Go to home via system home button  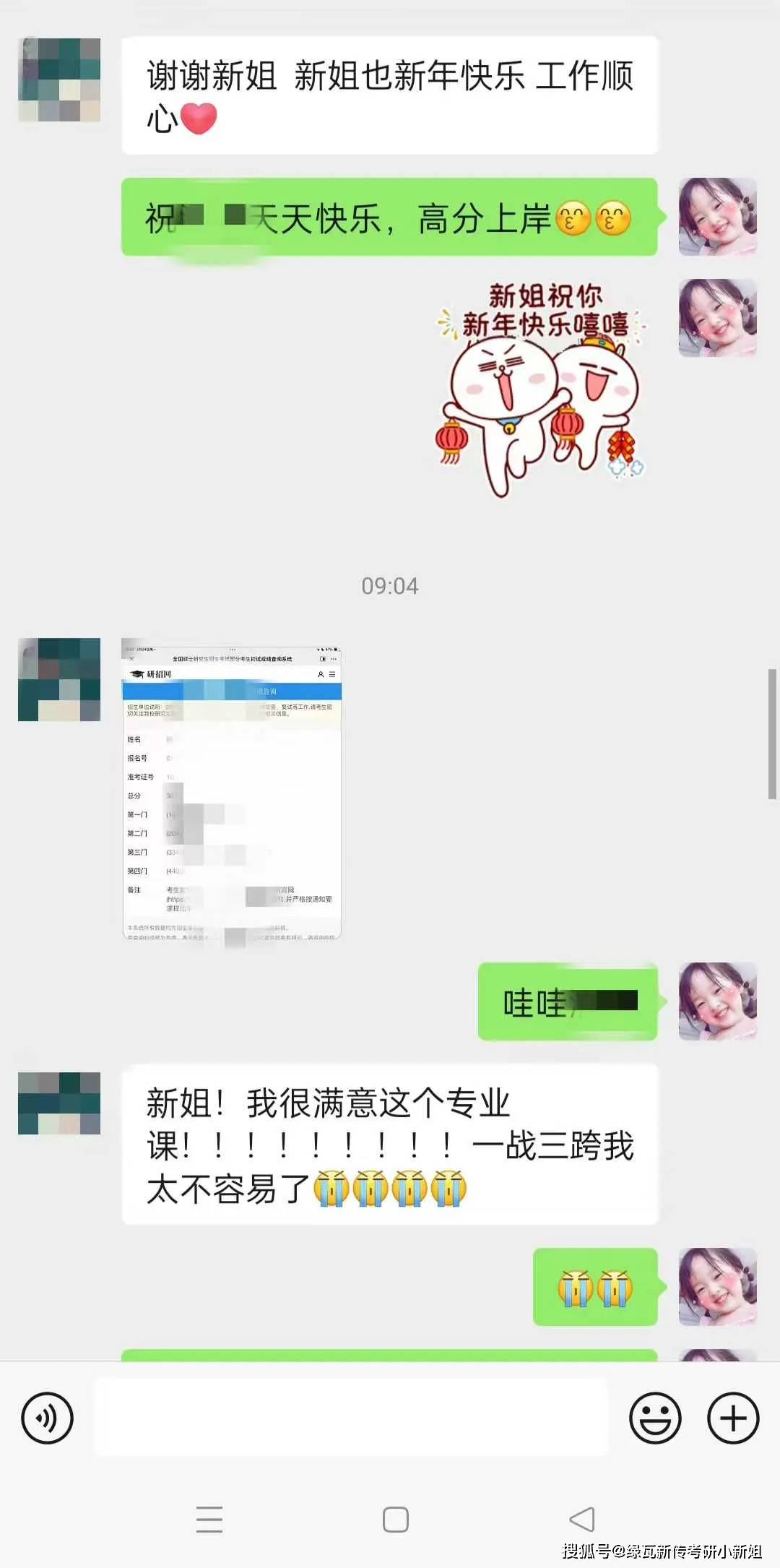click(x=395, y=1519)
